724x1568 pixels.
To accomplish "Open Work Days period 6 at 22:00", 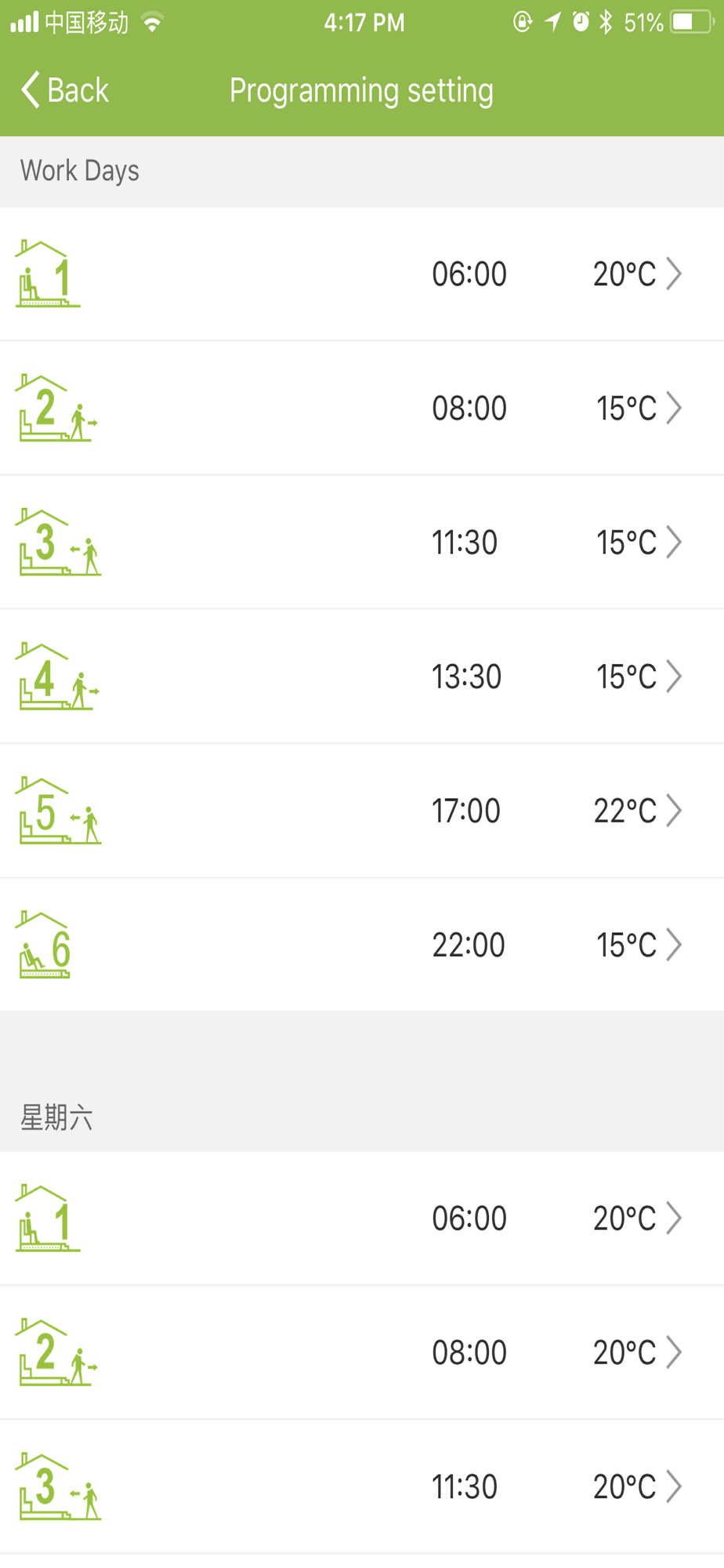I will pyautogui.click(x=362, y=944).
